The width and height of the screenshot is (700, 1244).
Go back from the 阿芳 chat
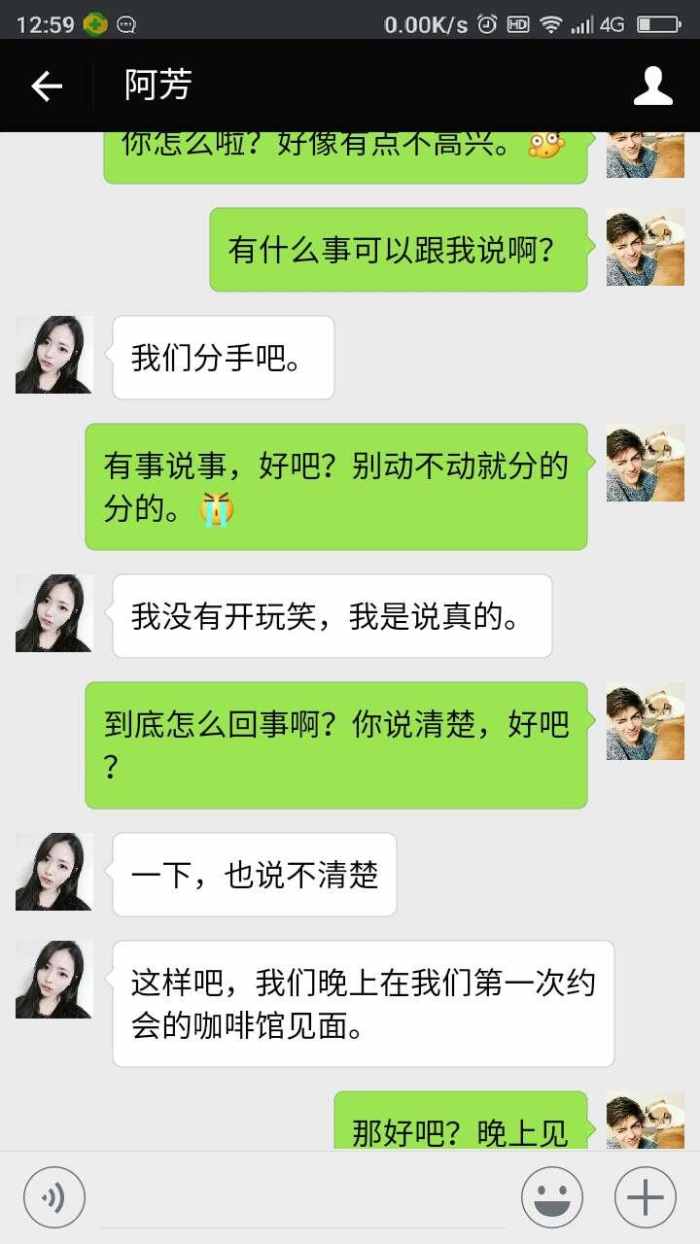tap(46, 87)
